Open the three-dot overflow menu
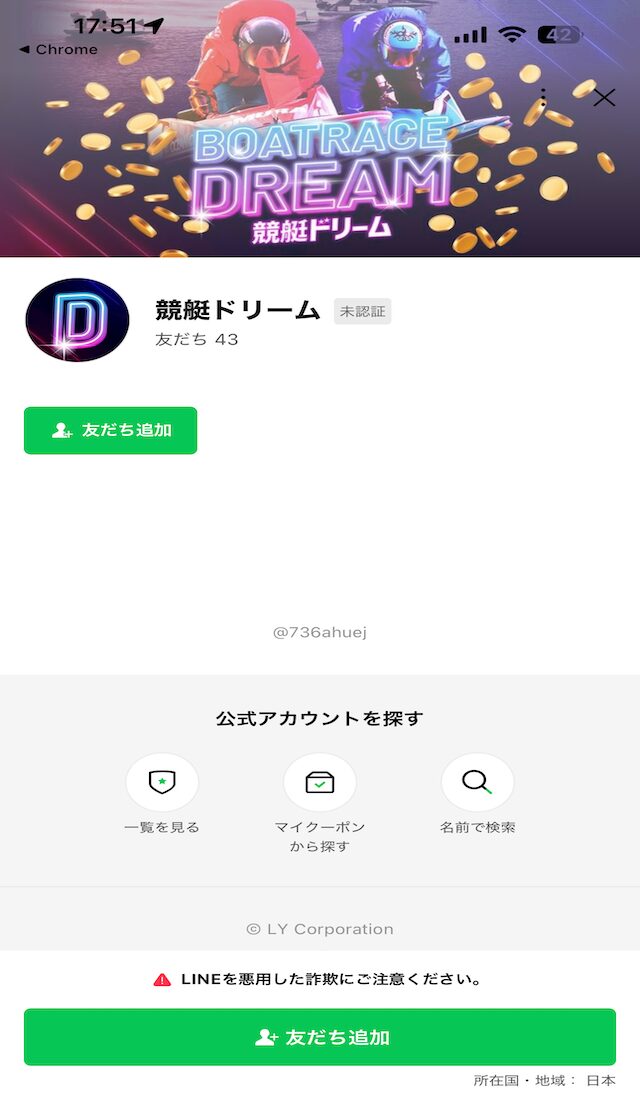The height and width of the screenshot is (1120, 640). point(543,97)
